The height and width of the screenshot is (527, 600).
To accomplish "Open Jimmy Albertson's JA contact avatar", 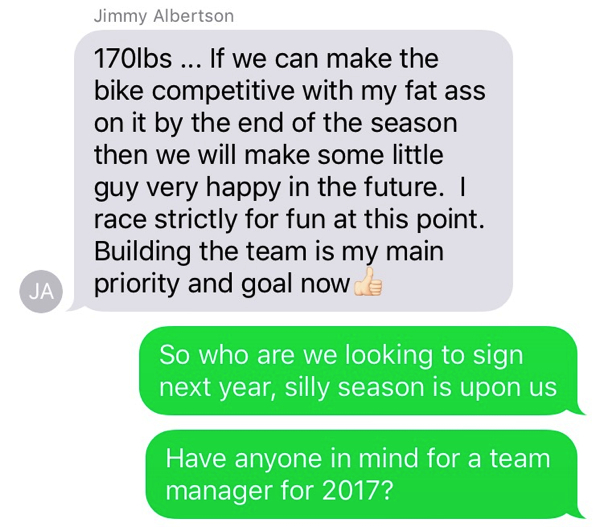I will pos(41,291).
